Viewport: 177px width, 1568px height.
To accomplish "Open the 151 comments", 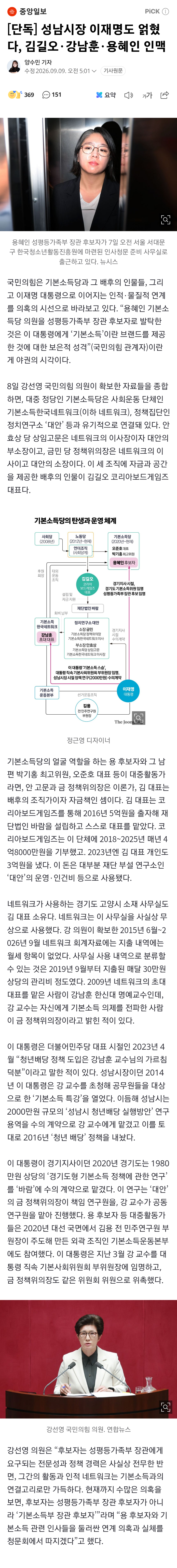I will click(52, 95).
